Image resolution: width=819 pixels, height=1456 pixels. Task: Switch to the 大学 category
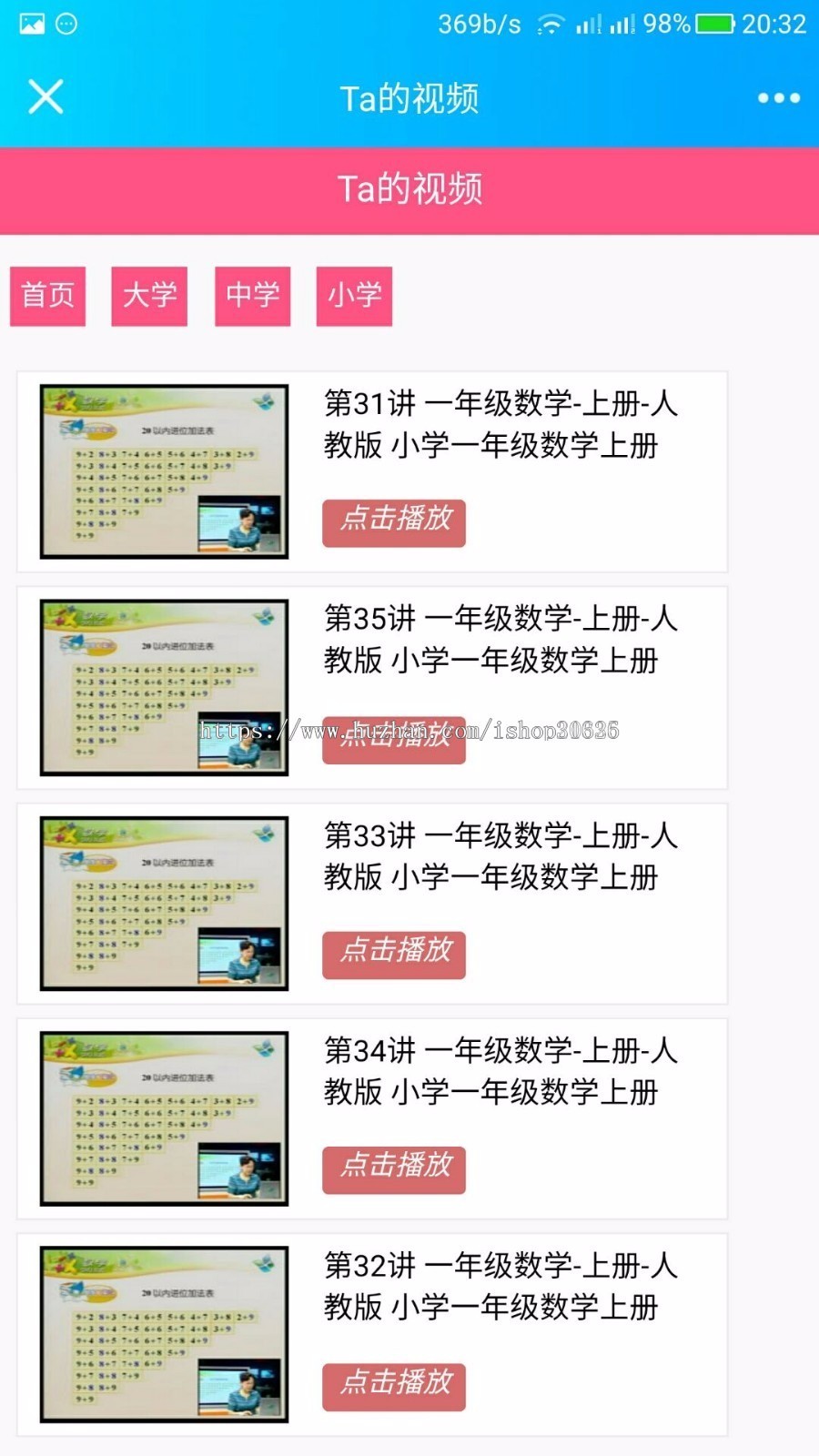(148, 296)
